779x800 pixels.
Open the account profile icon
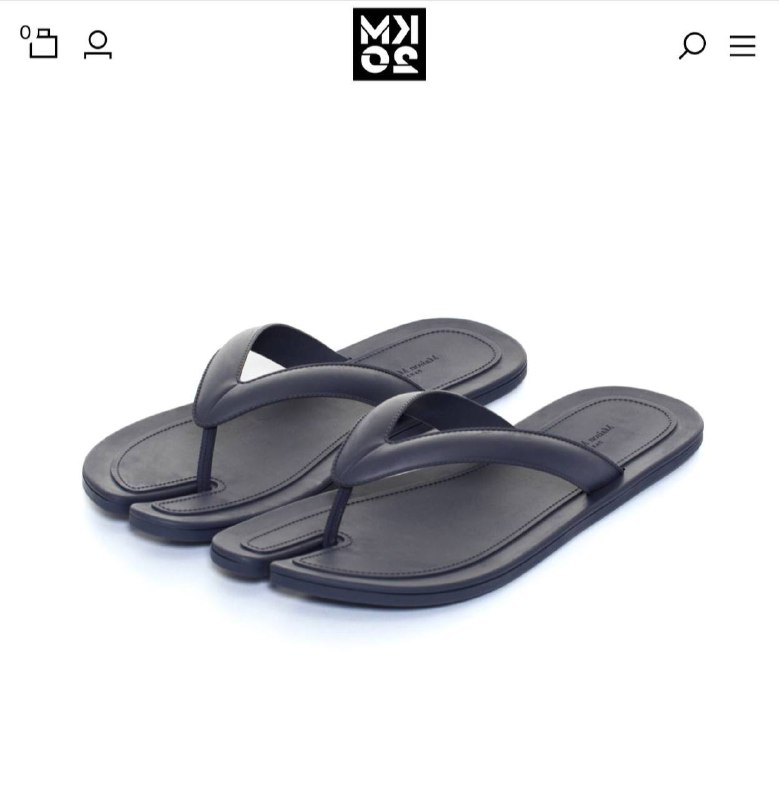pos(98,45)
